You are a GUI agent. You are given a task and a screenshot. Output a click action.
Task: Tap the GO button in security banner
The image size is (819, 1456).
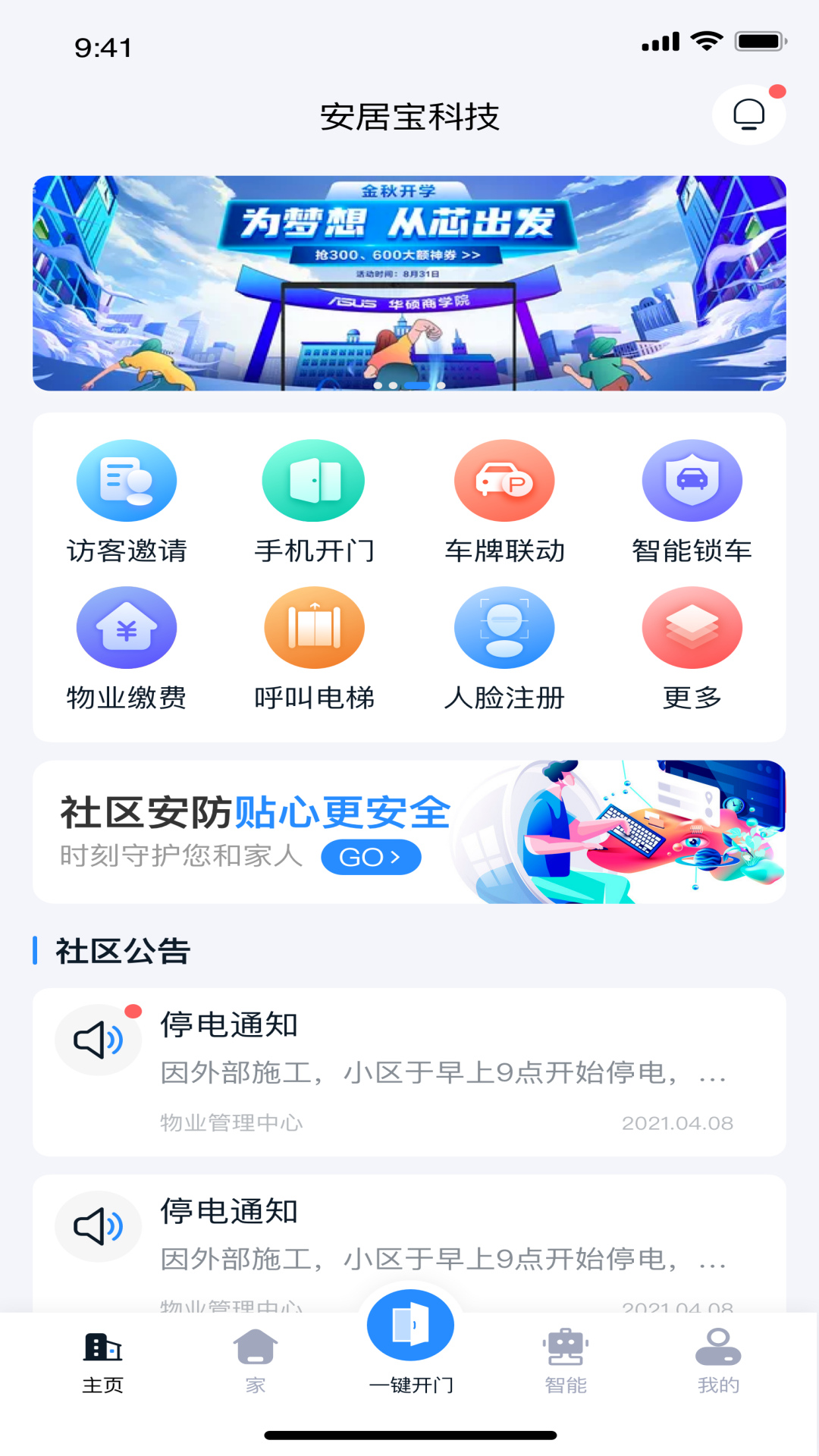tap(370, 857)
